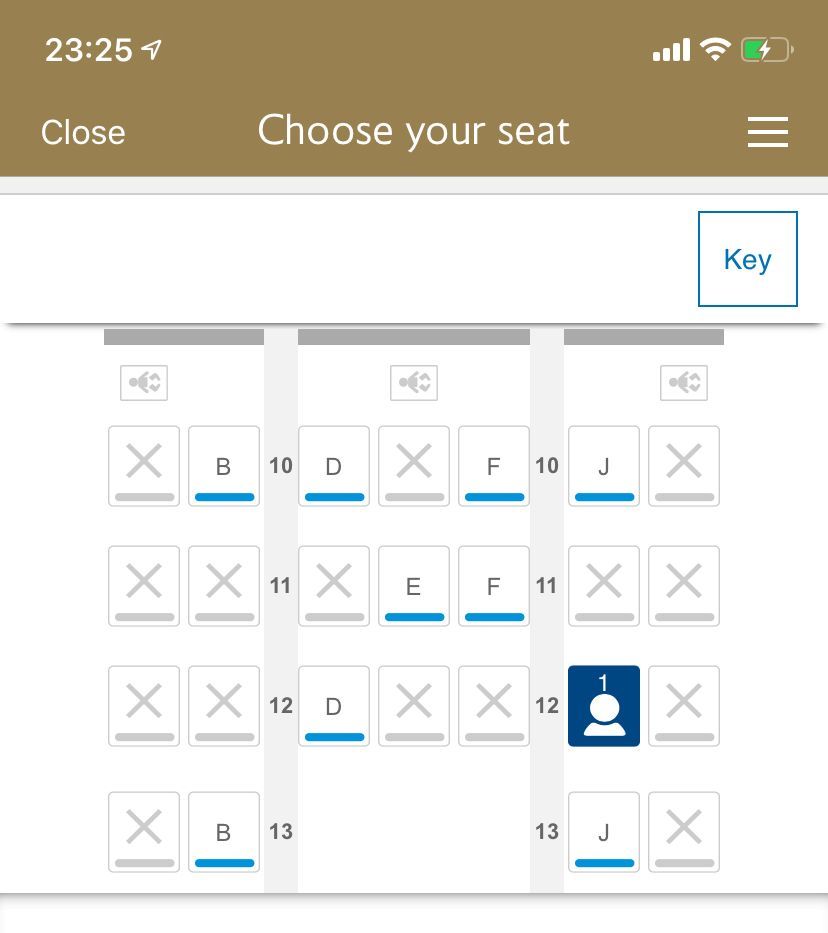828x933 pixels.
Task: Close the seat selection screen
Action: 83,132
